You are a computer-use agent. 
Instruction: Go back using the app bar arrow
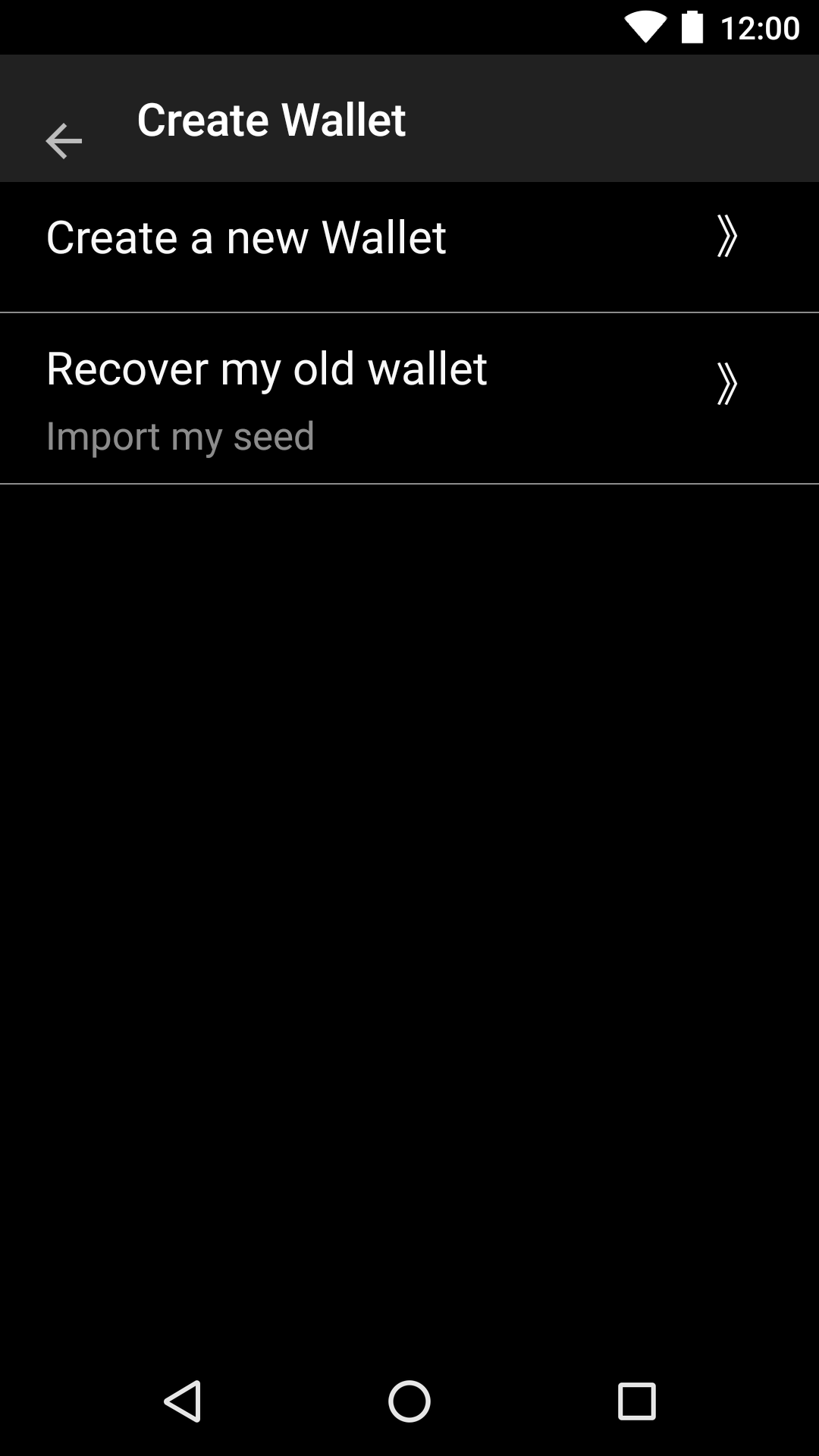tap(64, 141)
